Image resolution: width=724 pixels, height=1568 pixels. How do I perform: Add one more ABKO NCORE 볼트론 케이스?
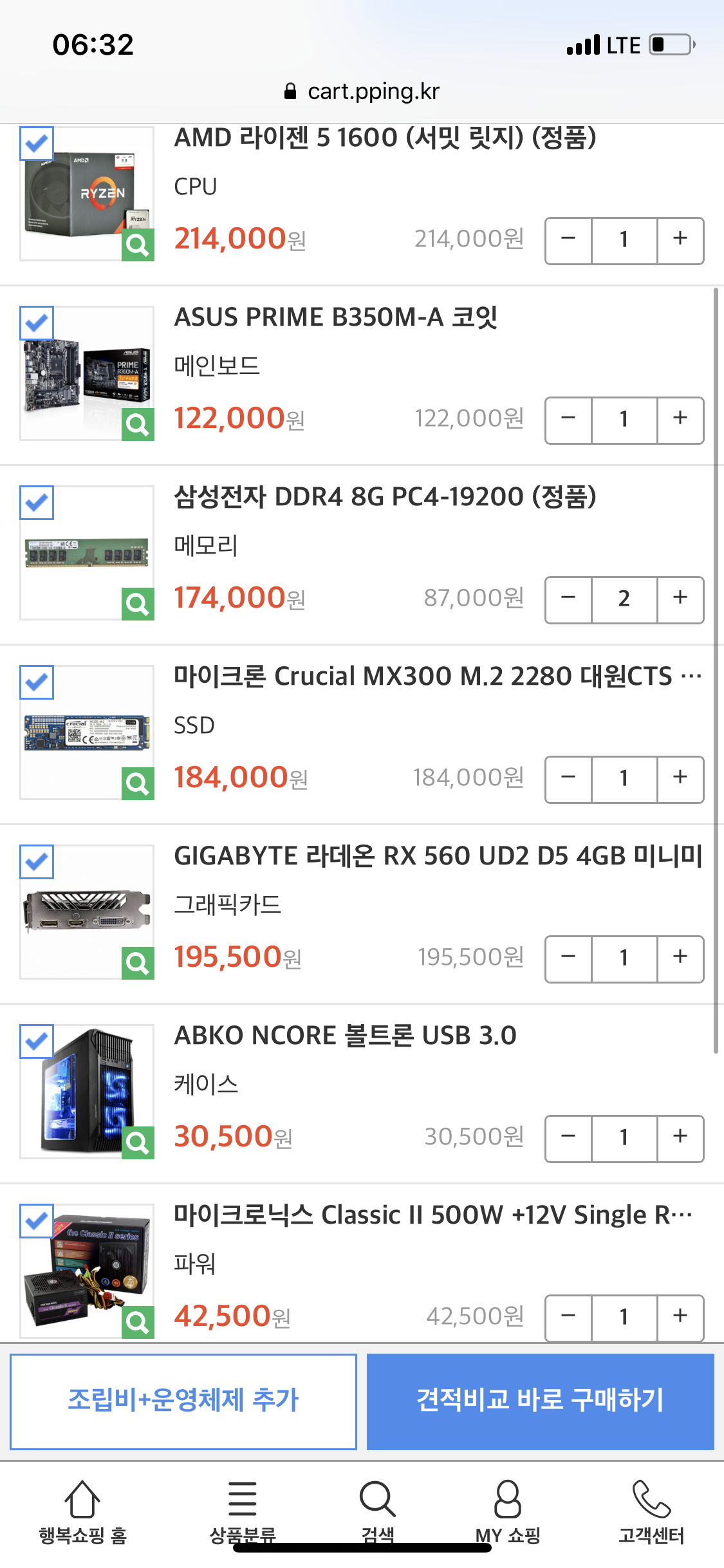(680, 1138)
